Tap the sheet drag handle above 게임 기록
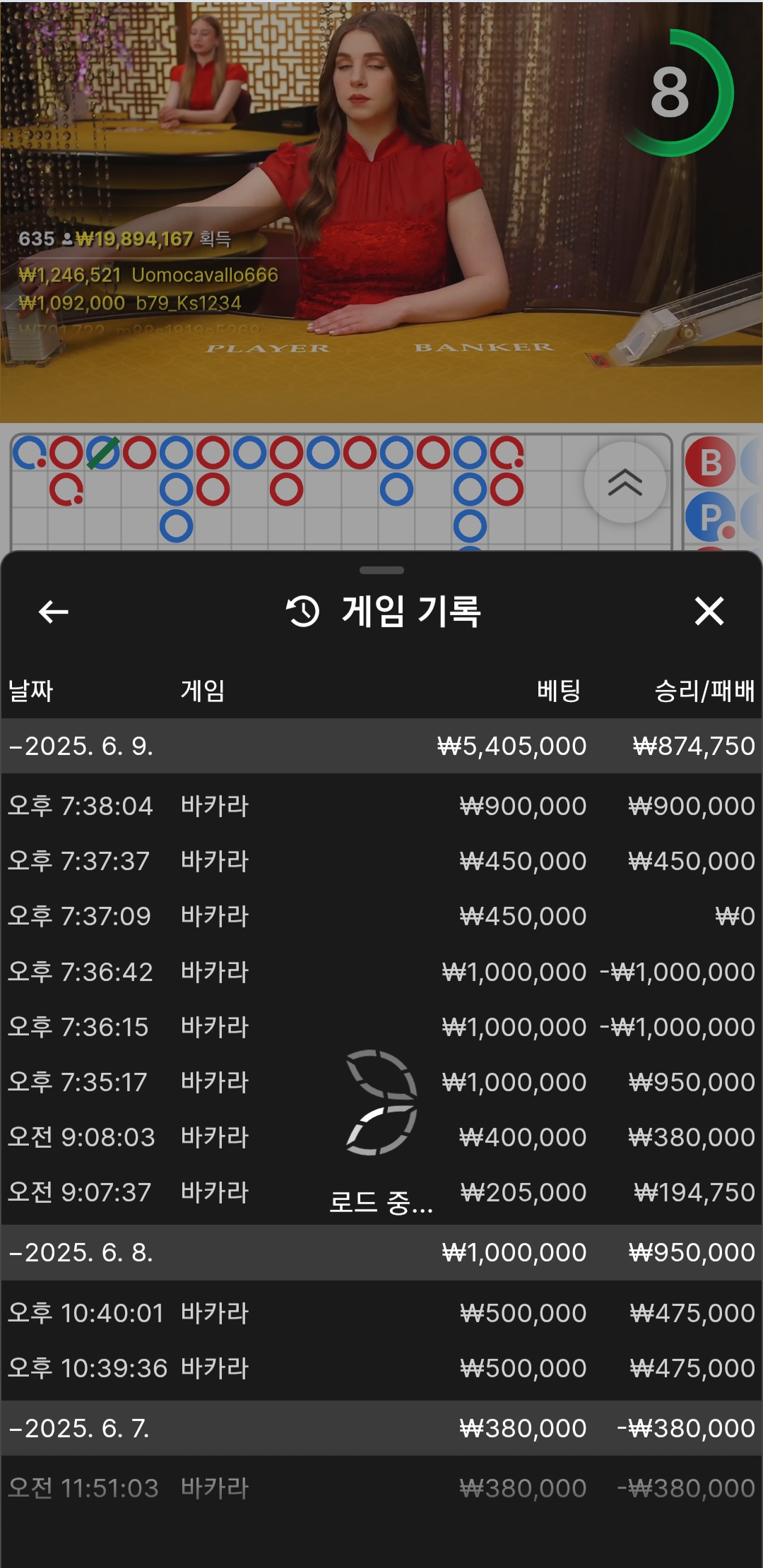Screen dimensions: 763x1568 381,570
